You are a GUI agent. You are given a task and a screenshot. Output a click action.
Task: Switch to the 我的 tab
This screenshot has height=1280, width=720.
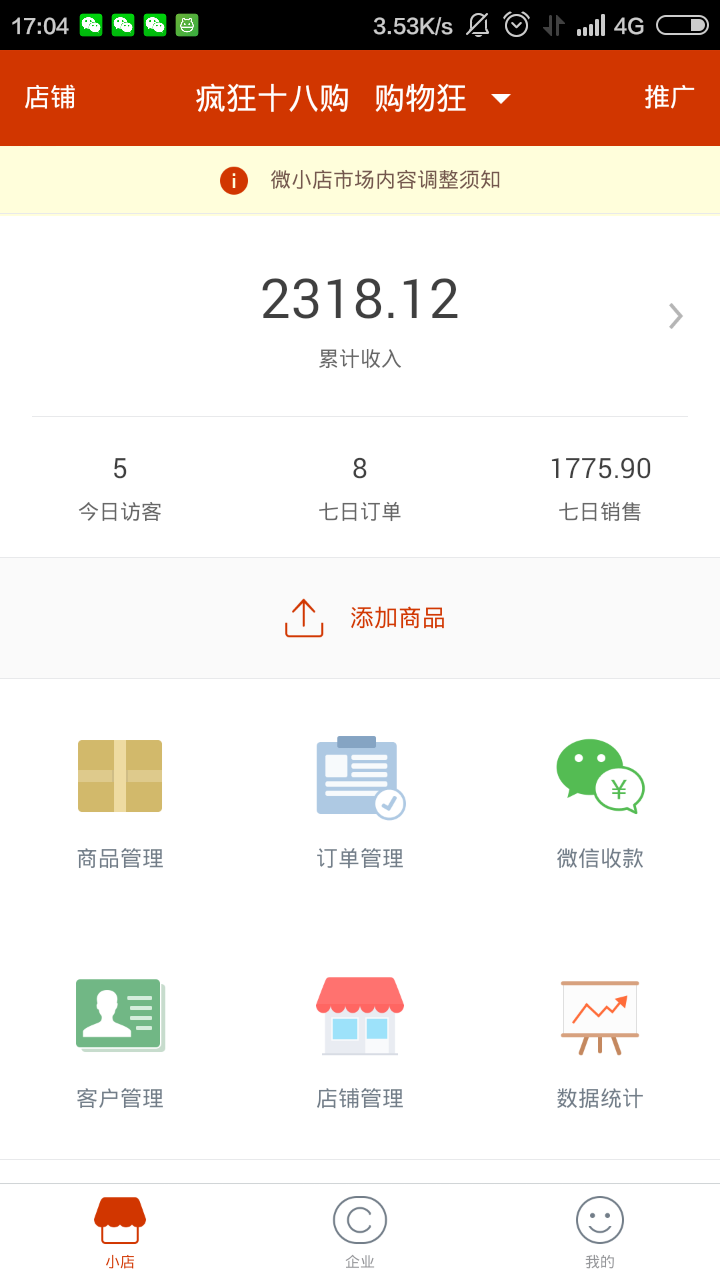[x=600, y=1232]
